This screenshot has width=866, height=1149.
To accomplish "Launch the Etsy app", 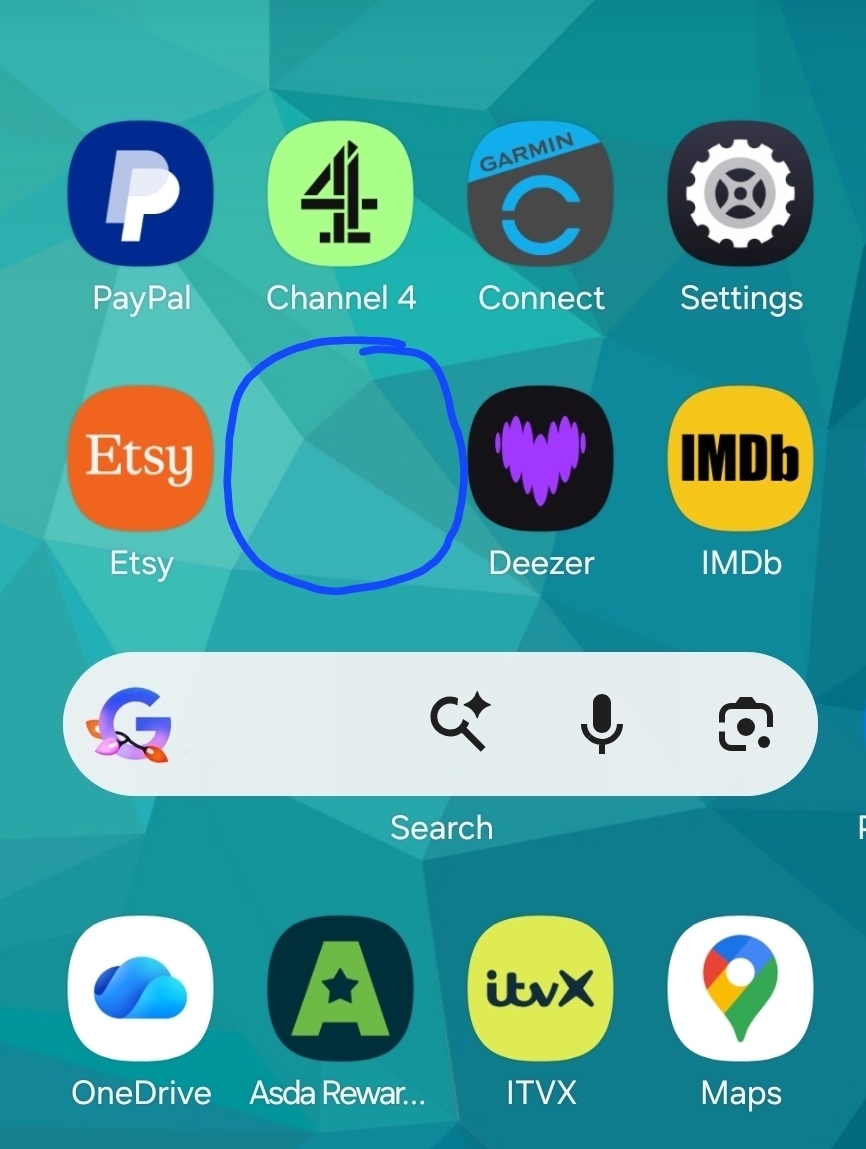I will (140, 459).
